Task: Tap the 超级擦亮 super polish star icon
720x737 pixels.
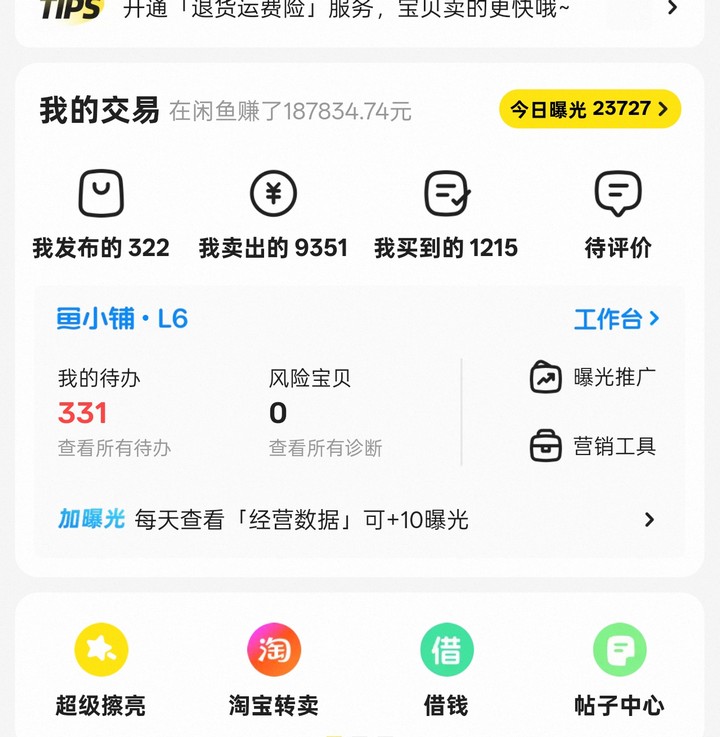Action: click(x=100, y=650)
